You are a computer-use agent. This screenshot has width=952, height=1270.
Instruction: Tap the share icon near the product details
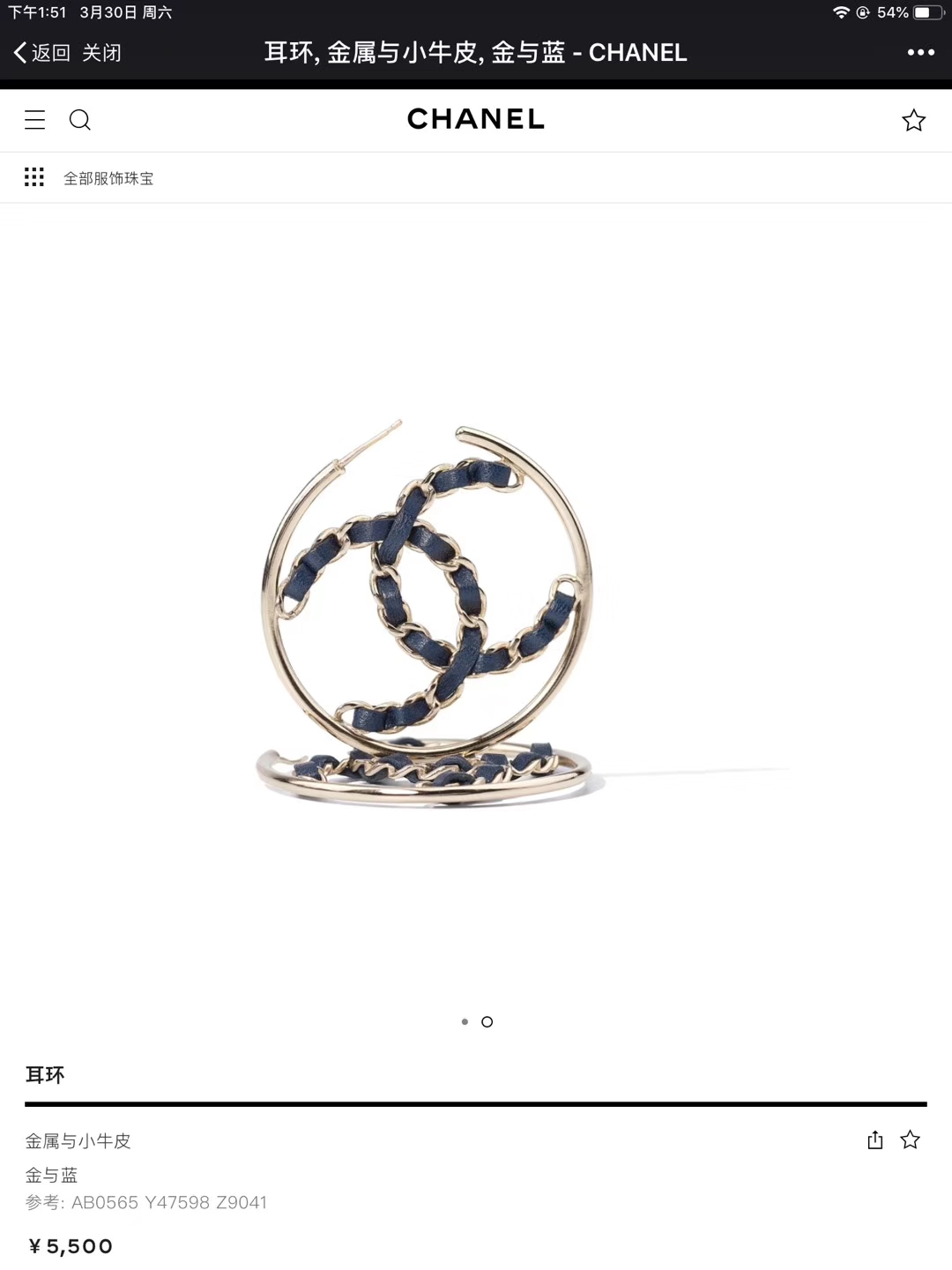coord(874,1140)
